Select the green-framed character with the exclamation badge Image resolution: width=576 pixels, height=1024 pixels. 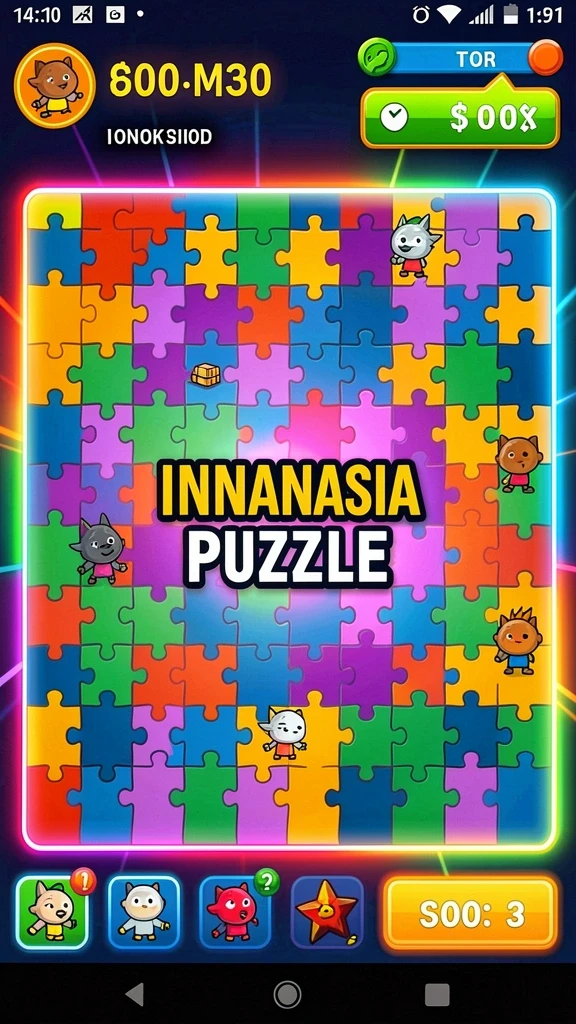[x=52, y=912]
